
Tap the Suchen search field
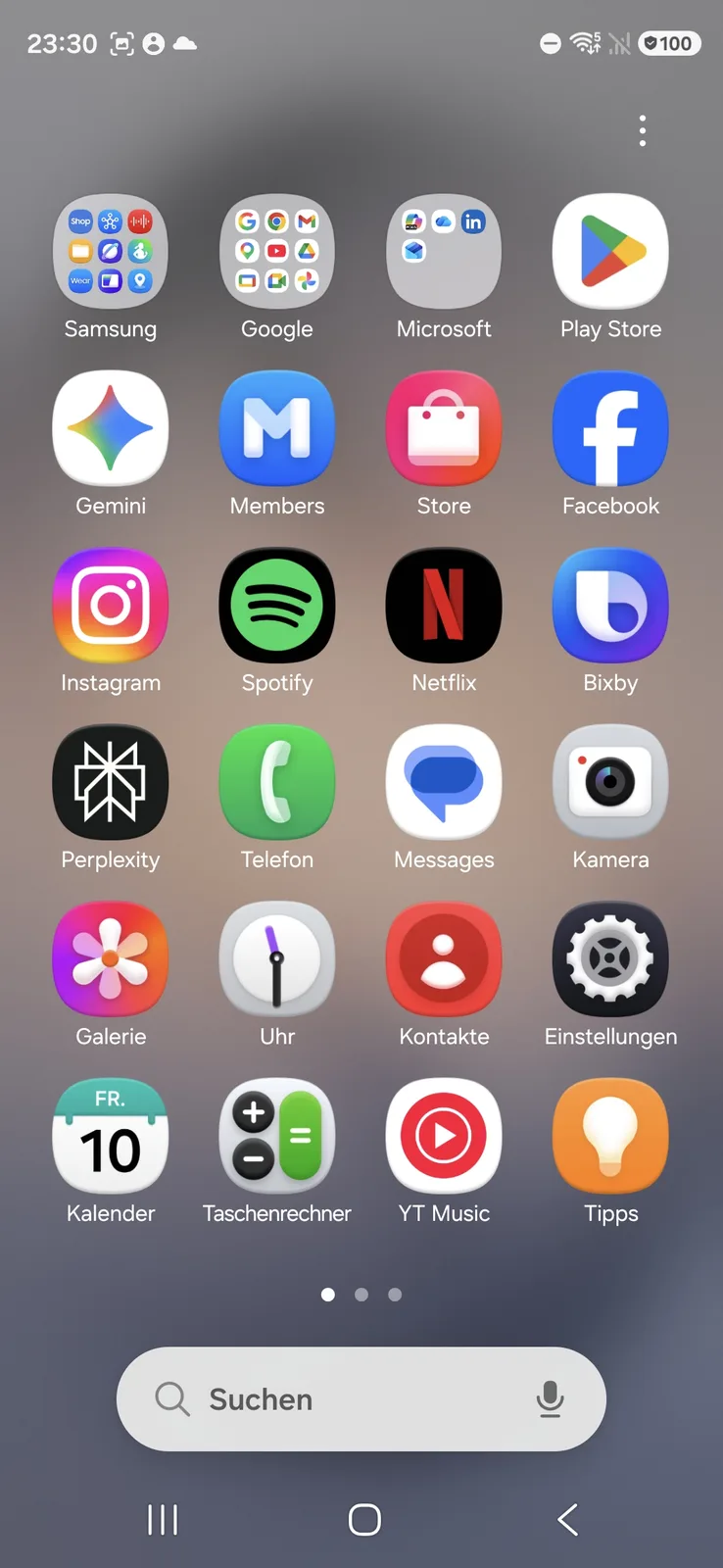pyautogui.click(x=333, y=1399)
